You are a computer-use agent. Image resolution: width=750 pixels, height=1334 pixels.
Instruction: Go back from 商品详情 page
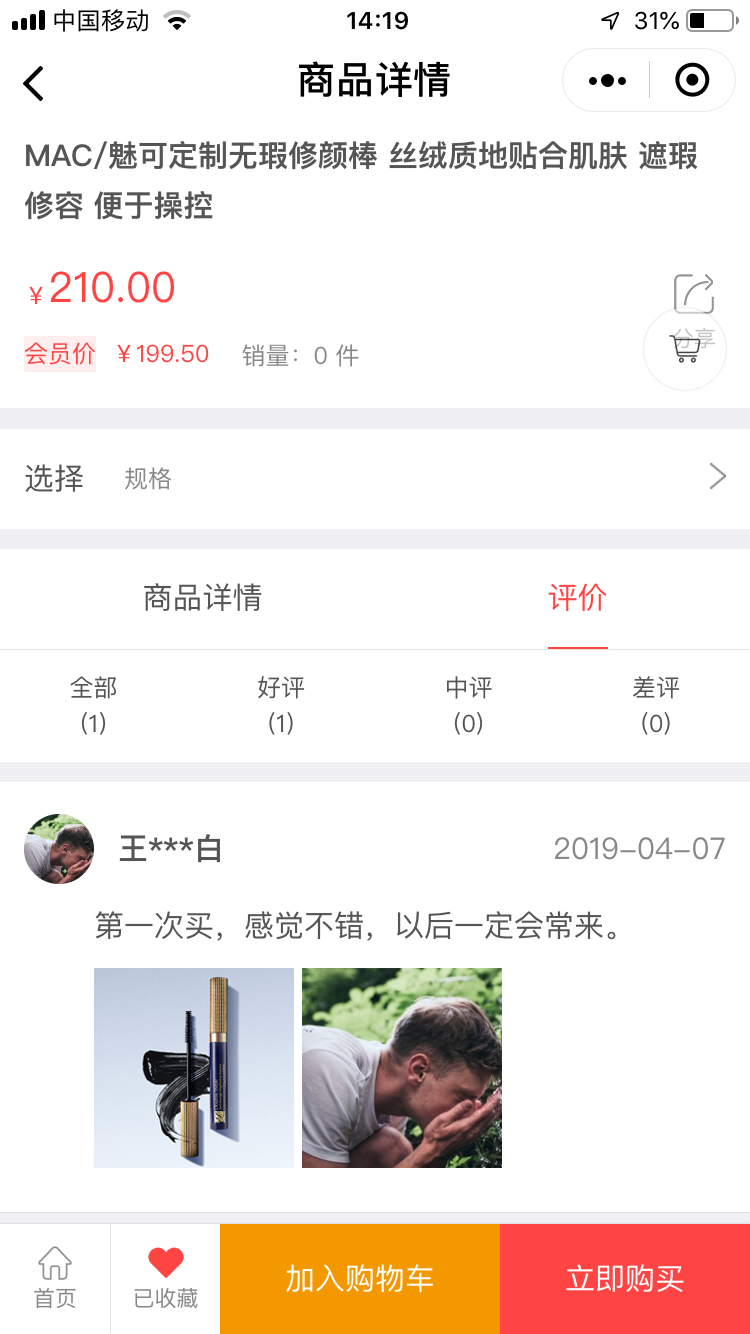[x=34, y=82]
